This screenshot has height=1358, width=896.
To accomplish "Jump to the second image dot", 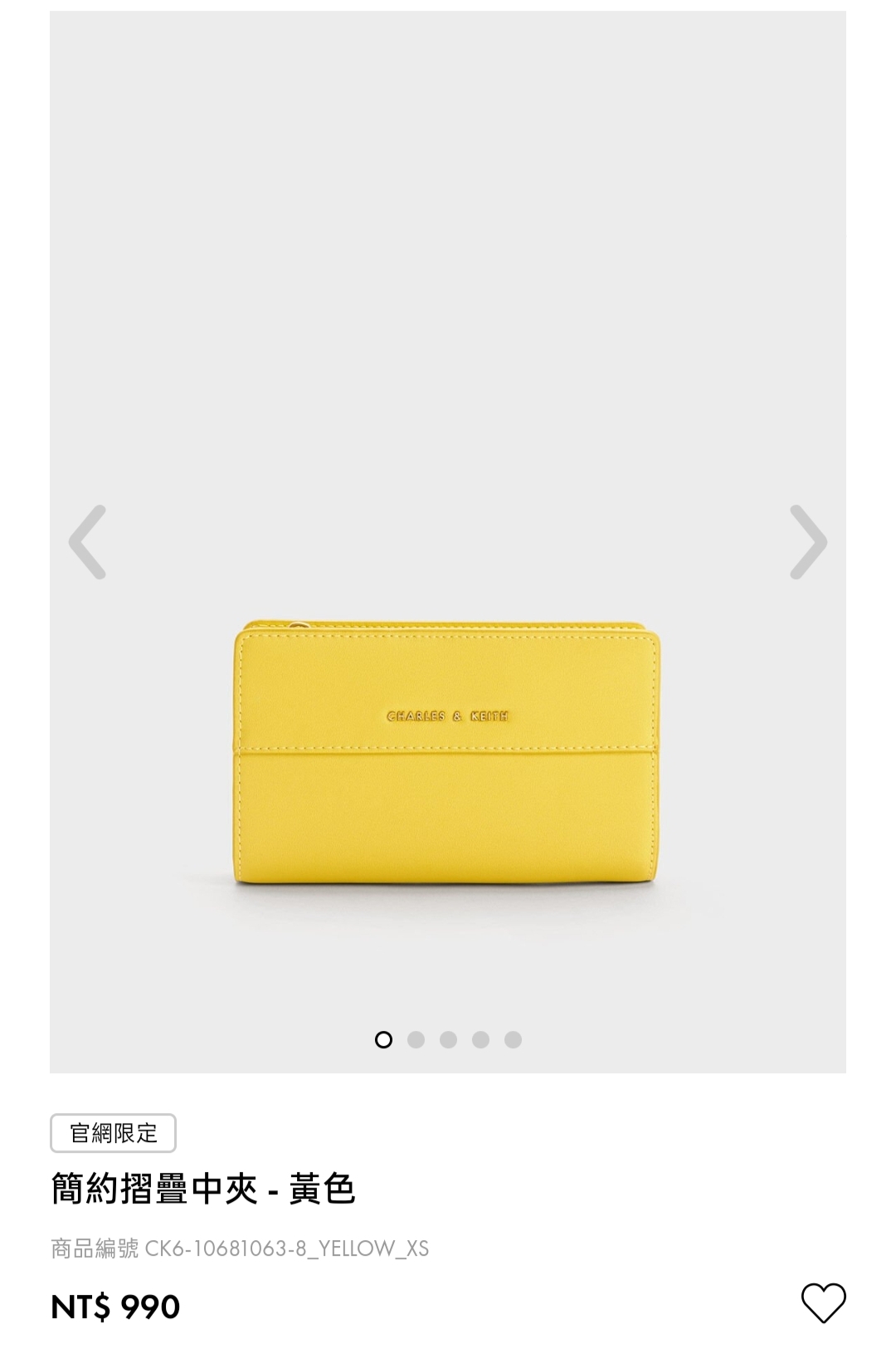I will pos(416,1039).
